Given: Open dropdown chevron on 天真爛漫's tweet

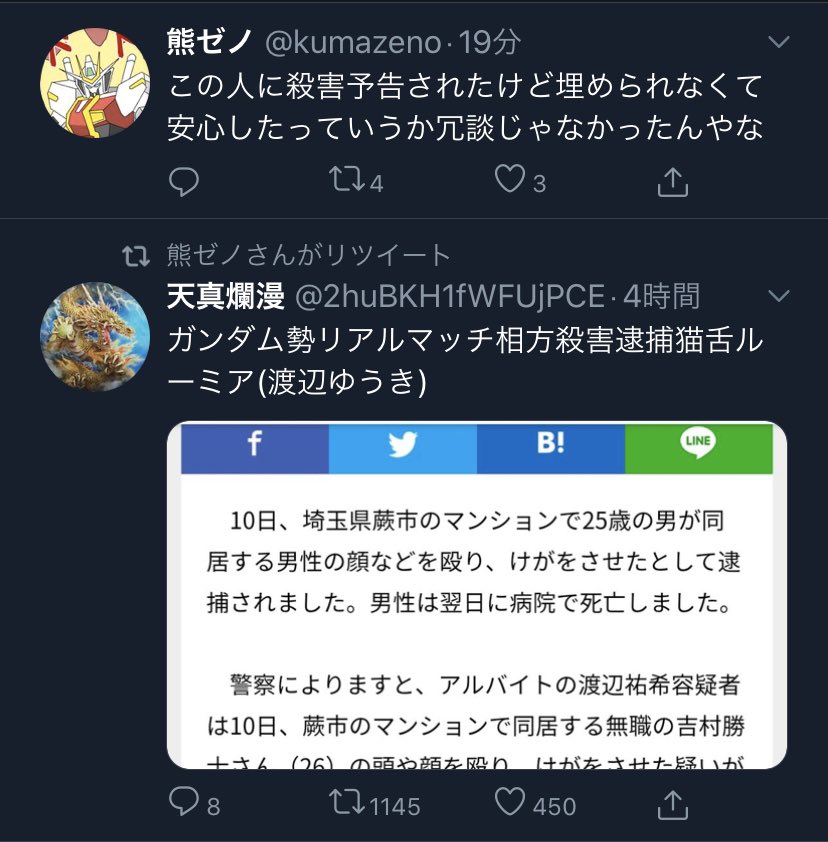Looking at the screenshot, I should (x=778, y=296).
